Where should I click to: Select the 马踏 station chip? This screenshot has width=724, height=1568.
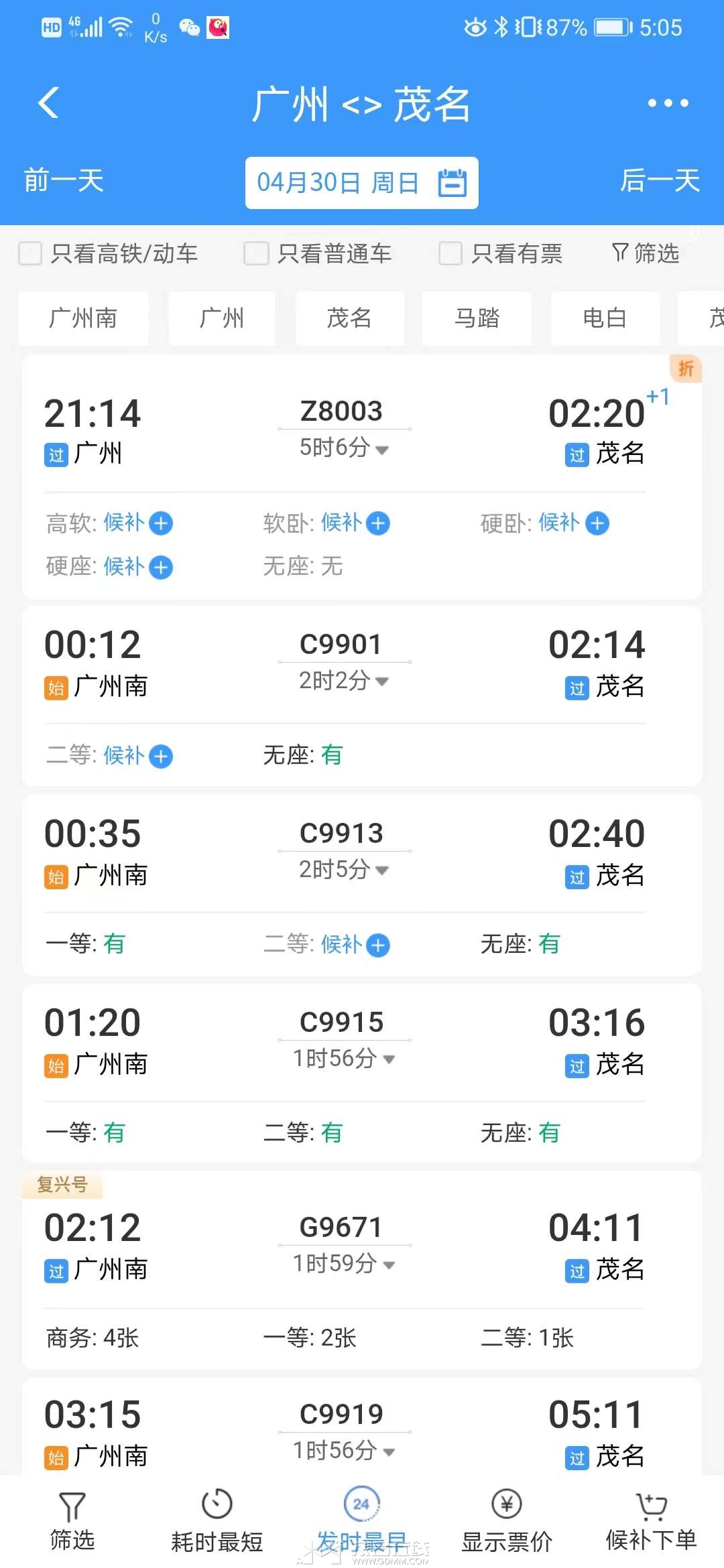[x=477, y=318]
